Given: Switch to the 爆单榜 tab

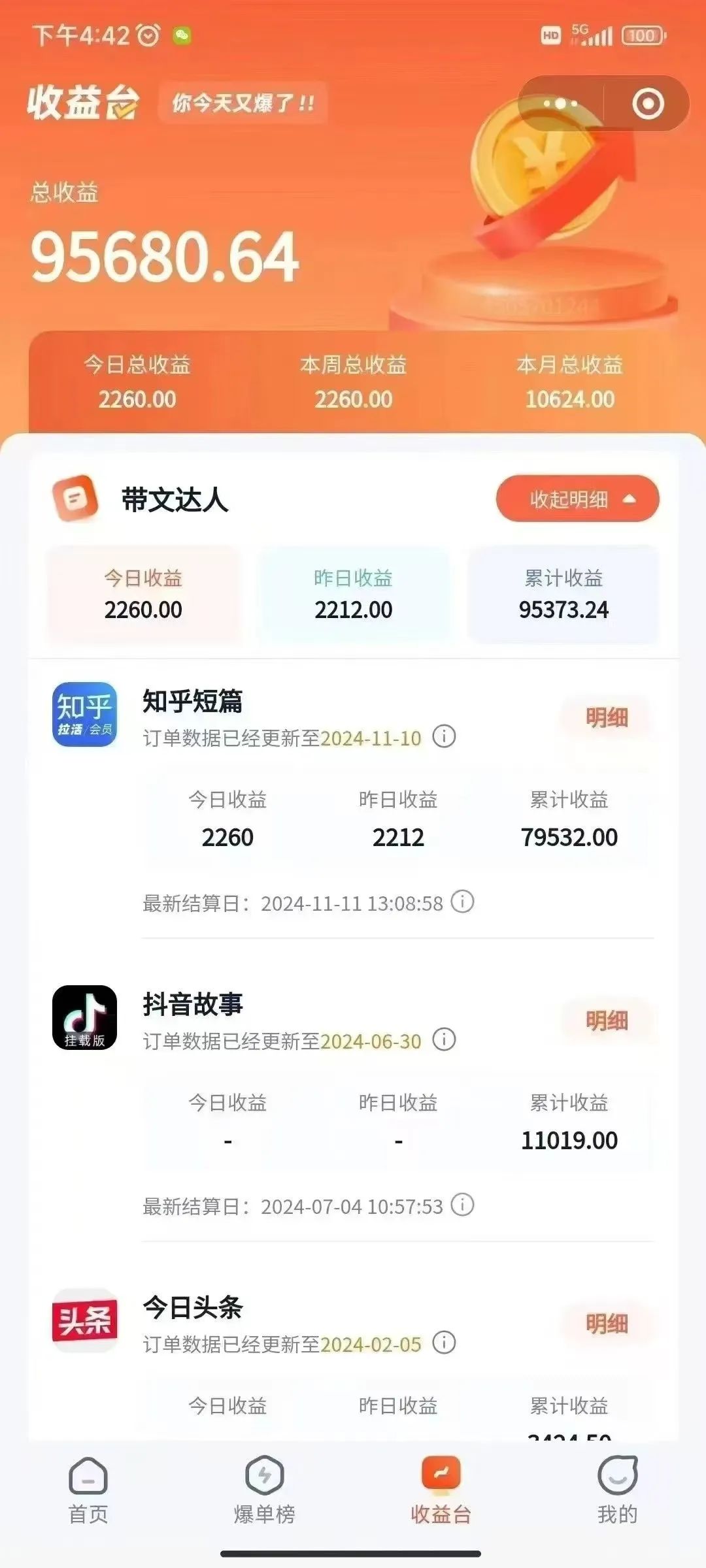Looking at the screenshot, I should click(263, 1496).
